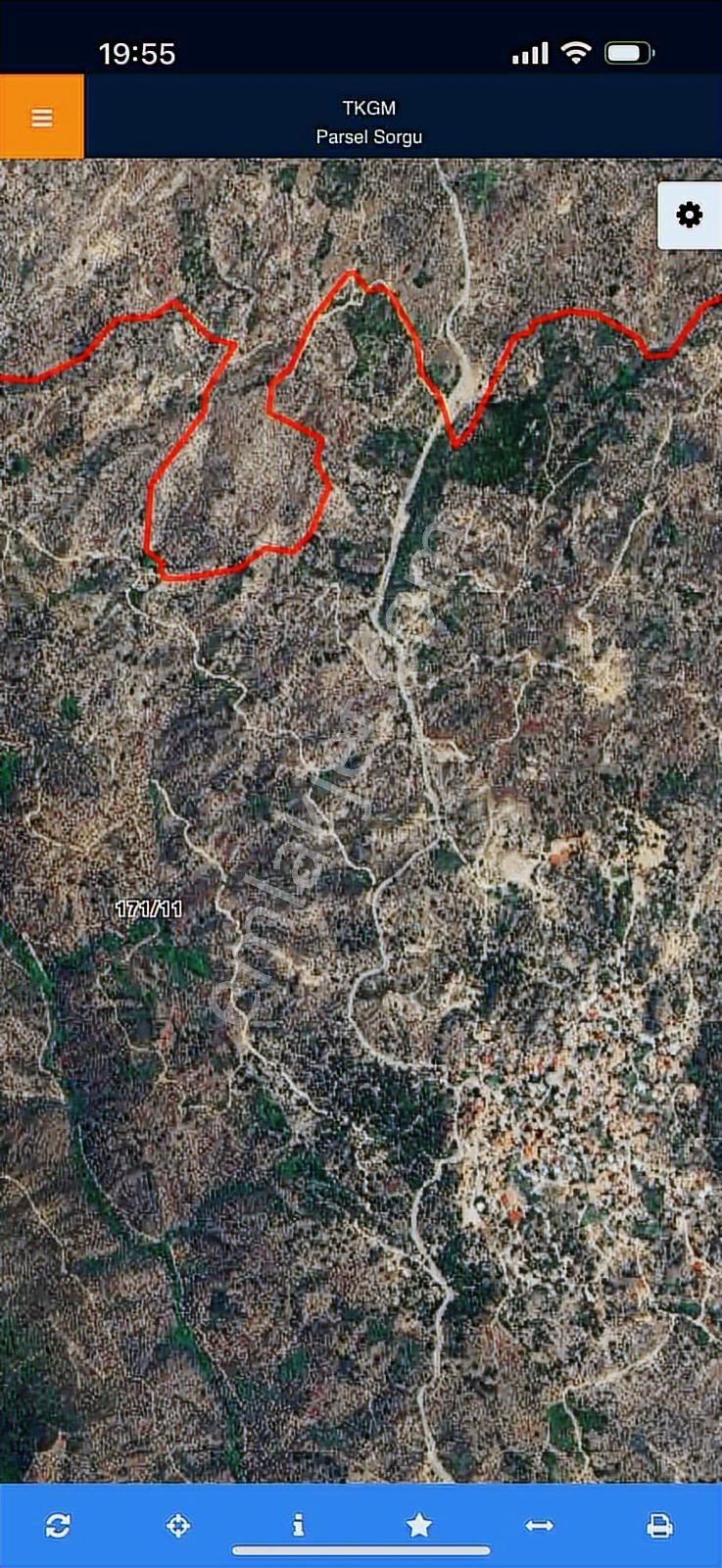Image resolution: width=722 pixels, height=1568 pixels.
Task: Print the parcel map
Action: click(659, 1525)
